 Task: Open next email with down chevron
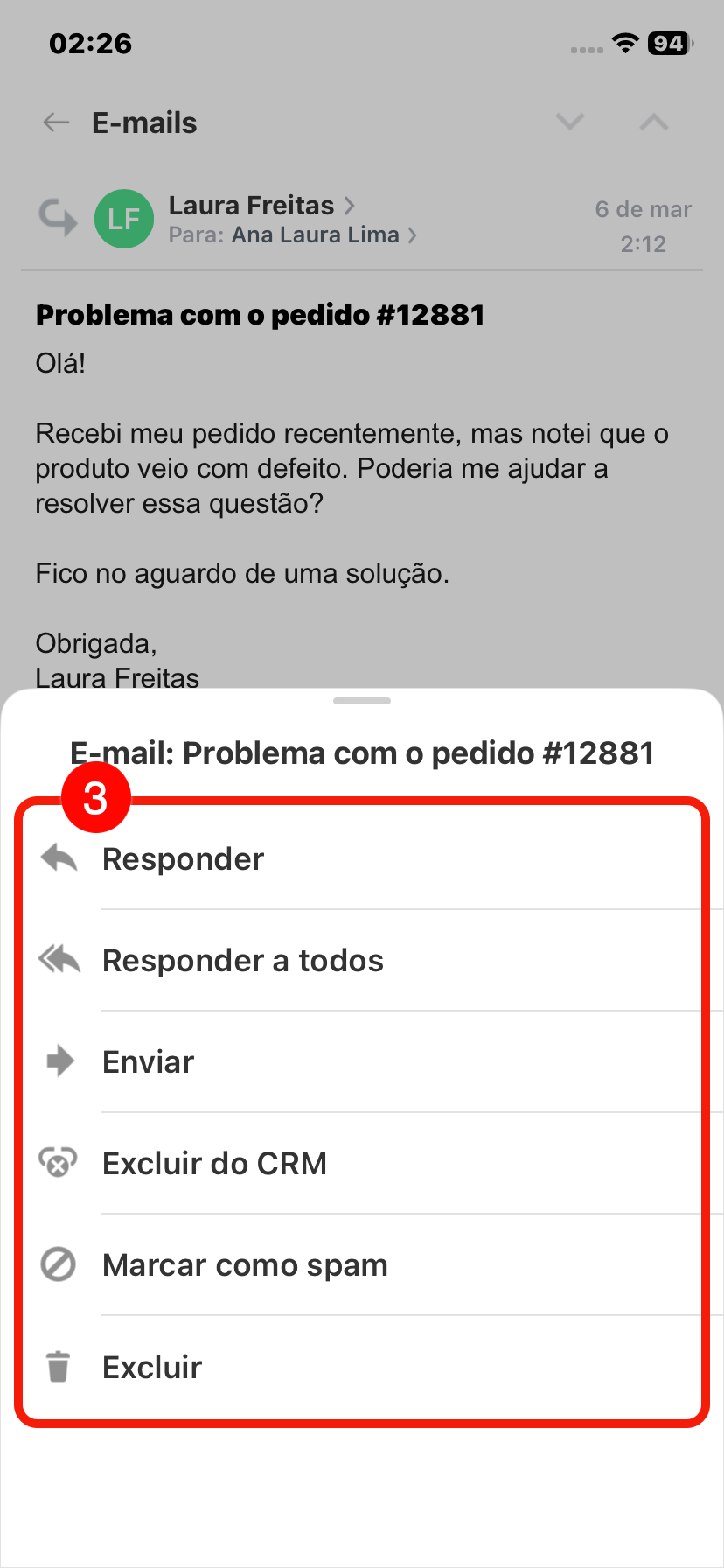tap(570, 122)
